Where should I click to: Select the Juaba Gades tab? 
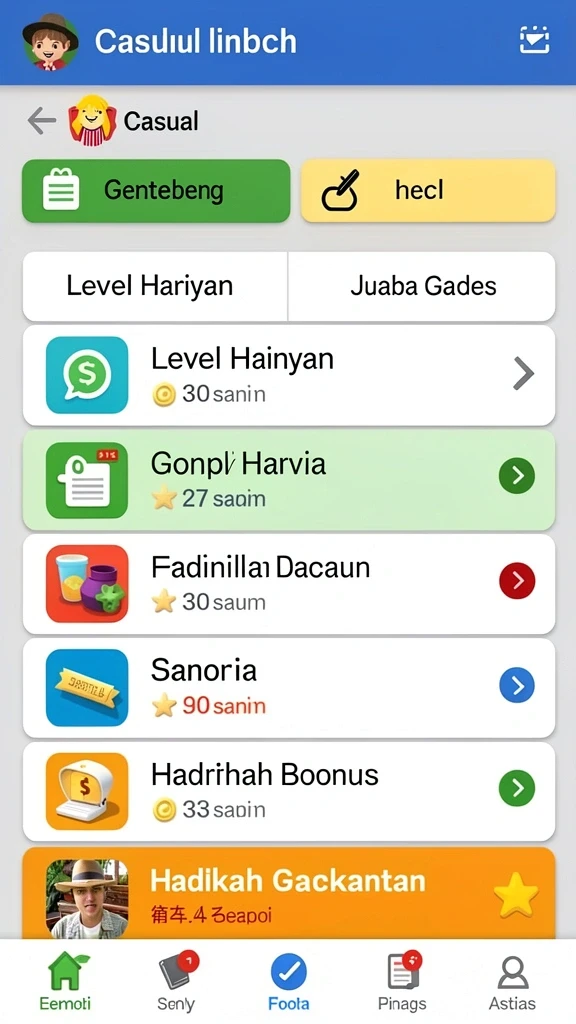point(422,286)
